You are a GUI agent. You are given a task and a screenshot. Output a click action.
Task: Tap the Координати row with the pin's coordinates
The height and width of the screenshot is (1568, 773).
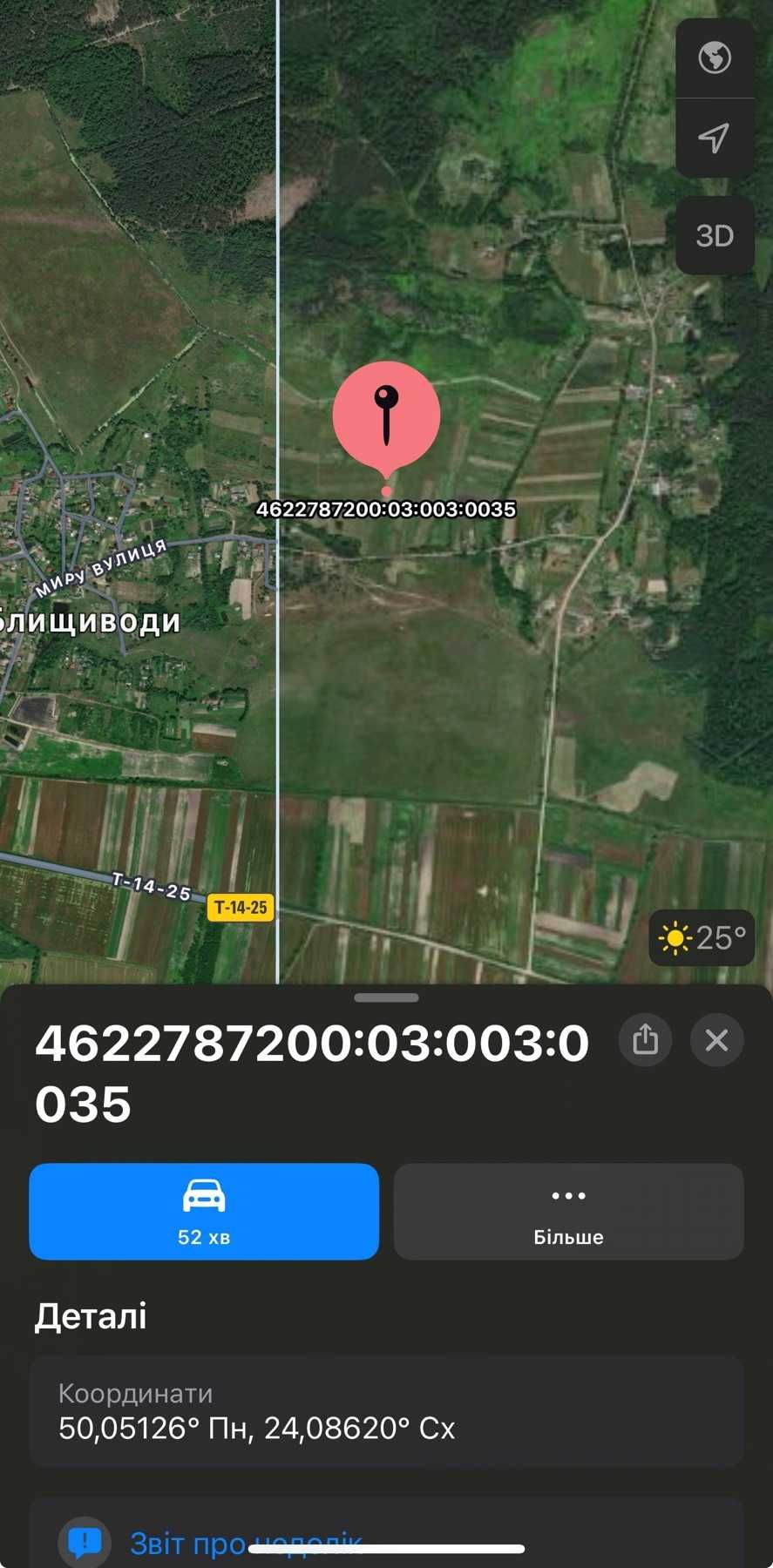386,1411
